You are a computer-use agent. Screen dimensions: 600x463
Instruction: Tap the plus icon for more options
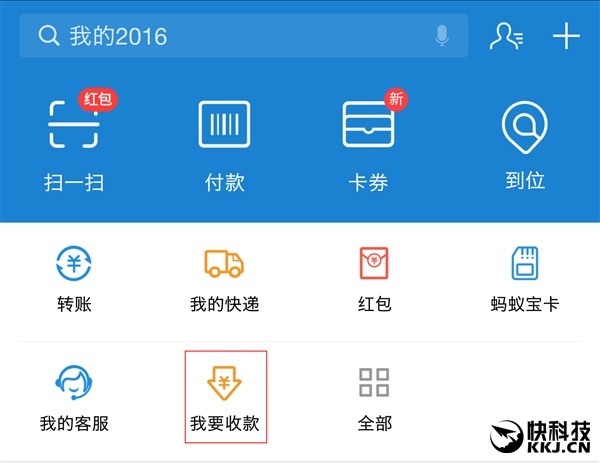coord(566,37)
